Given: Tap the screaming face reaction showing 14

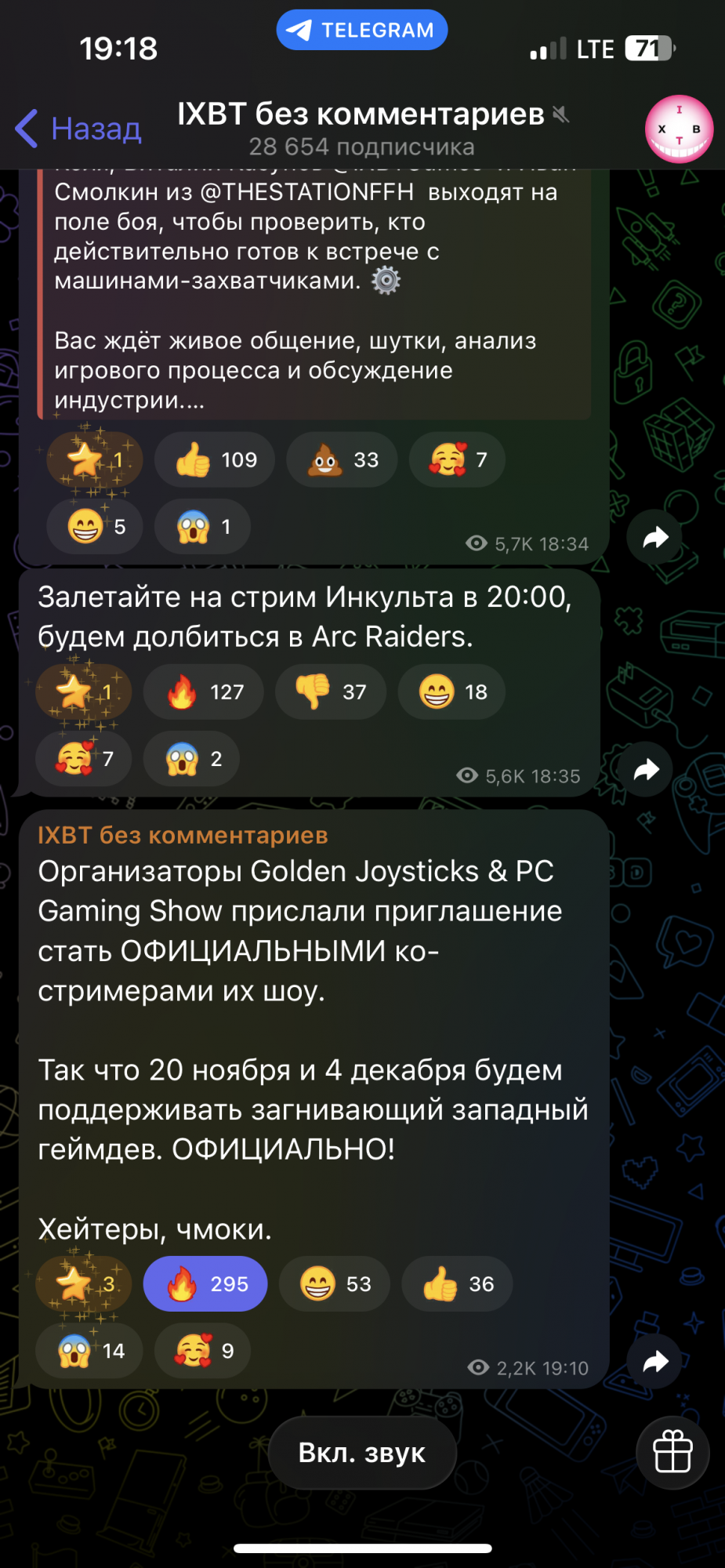Looking at the screenshot, I should click(x=89, y=1350).
